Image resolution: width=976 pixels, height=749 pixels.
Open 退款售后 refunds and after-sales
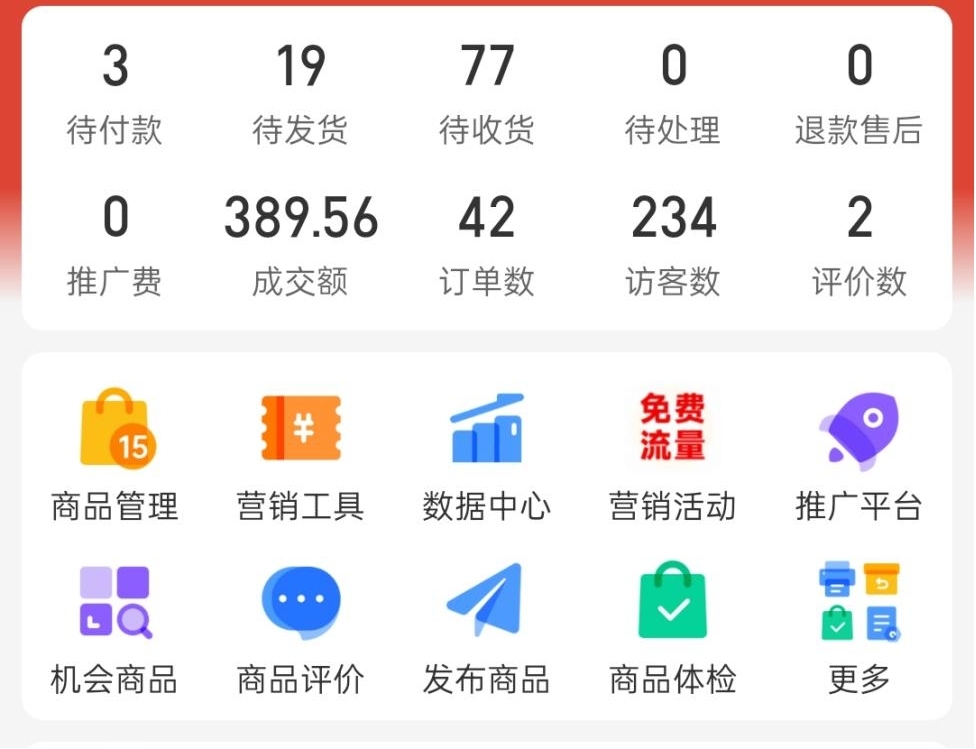click(x=859, y=96)
